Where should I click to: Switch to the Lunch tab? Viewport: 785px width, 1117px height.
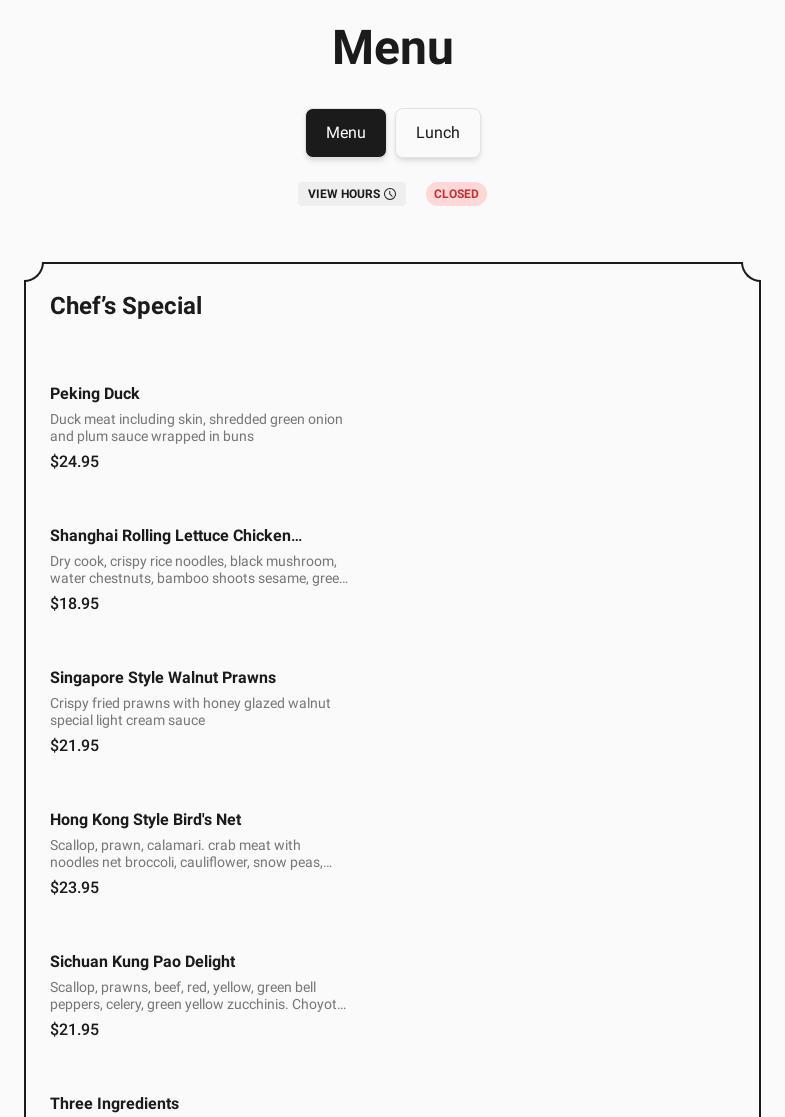(x=437, y=133)
